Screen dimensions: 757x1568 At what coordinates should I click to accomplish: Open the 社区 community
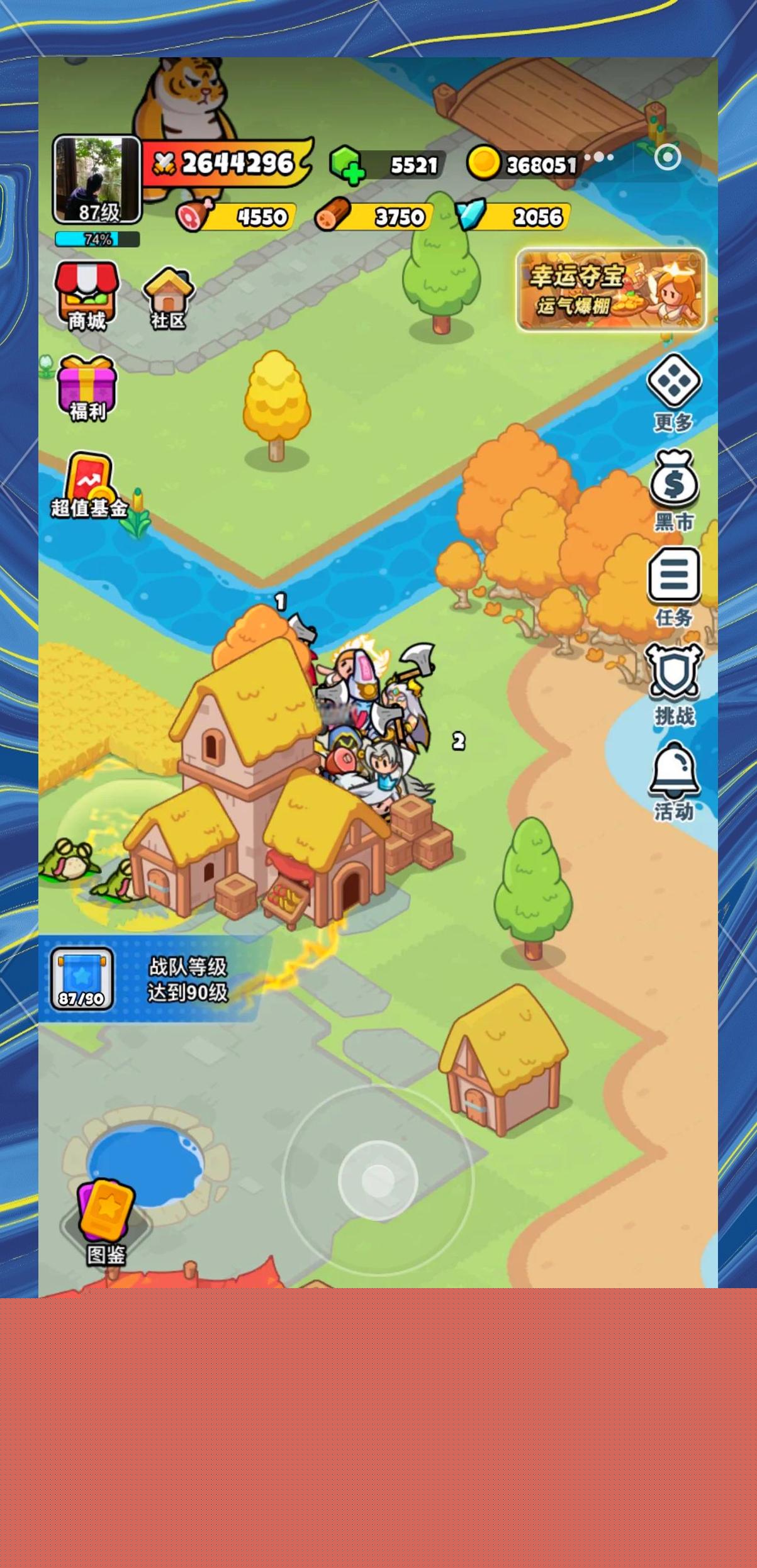(168, 297)
